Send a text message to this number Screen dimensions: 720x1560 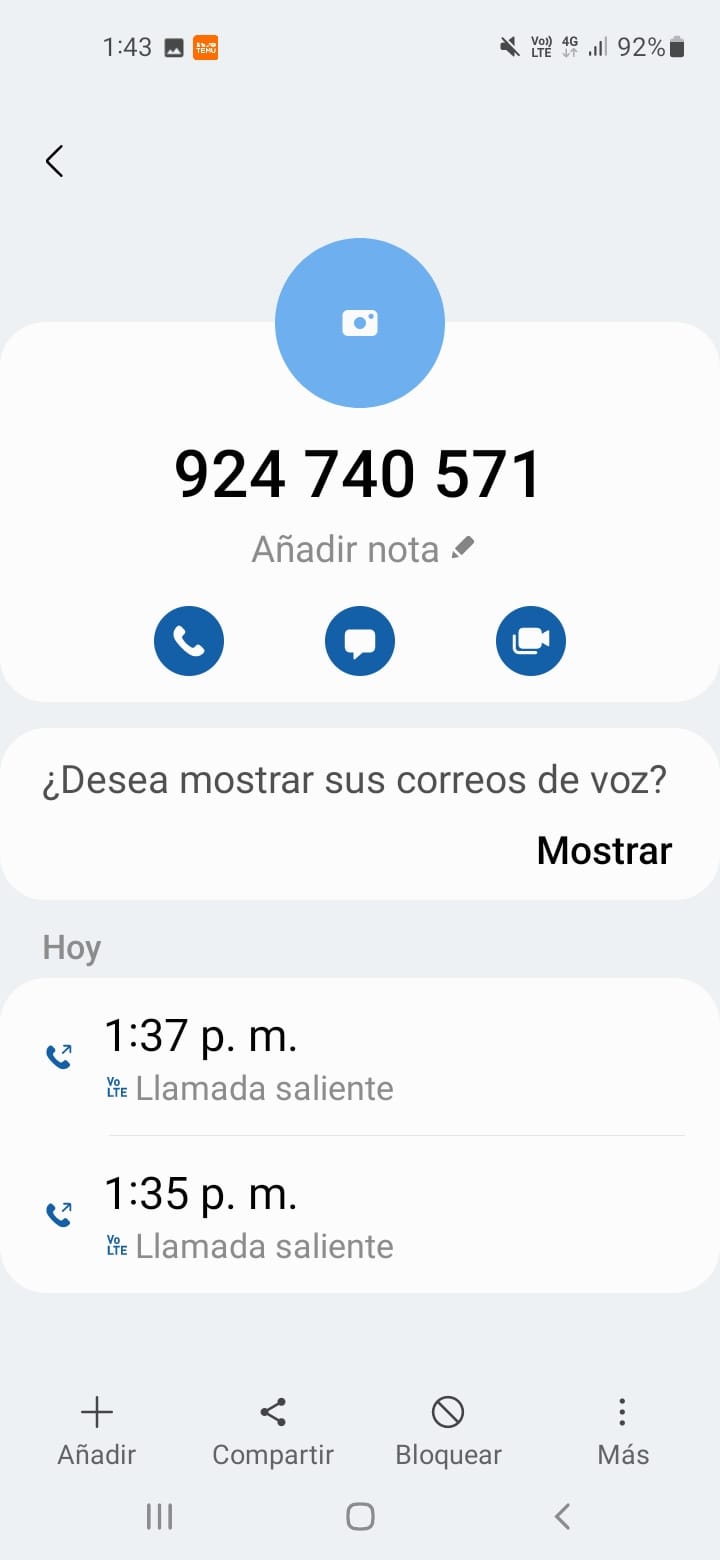tap(360, 641)
